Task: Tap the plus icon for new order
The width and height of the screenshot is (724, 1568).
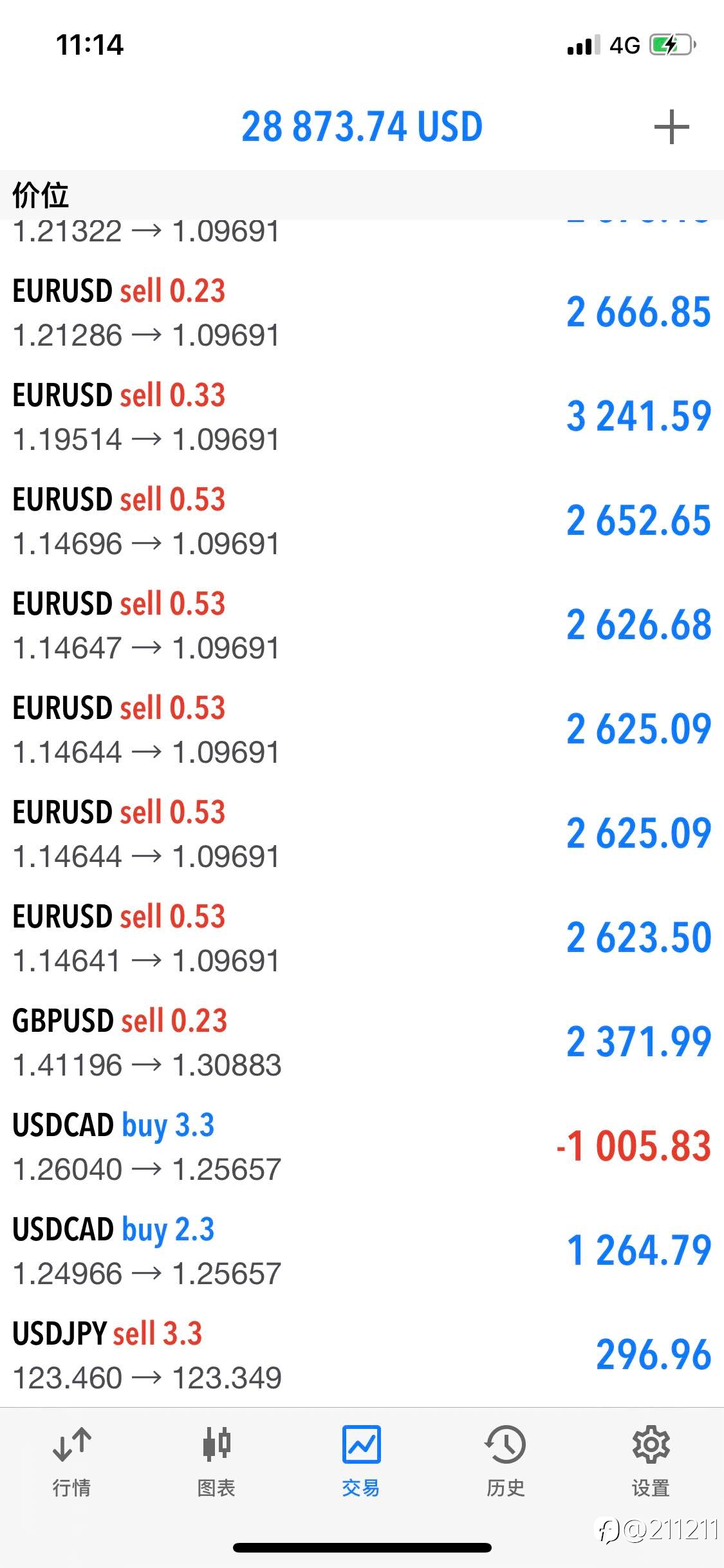Action: [671, 127]
